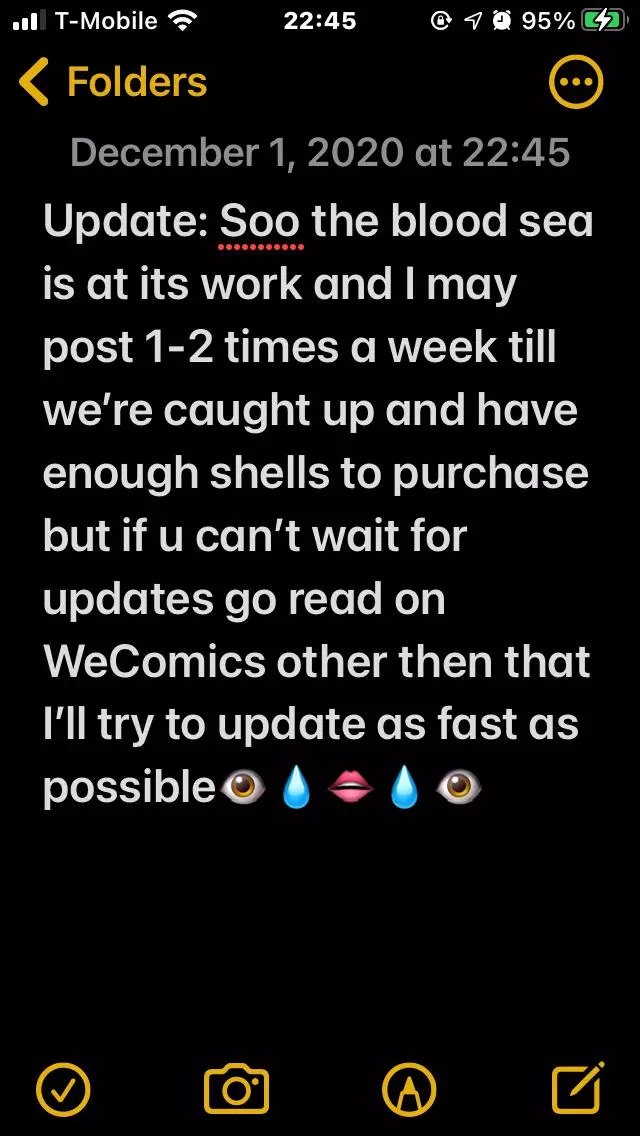Compose a new note
This screenshot has height=1136, width=640.
[x=578, y=1087]
